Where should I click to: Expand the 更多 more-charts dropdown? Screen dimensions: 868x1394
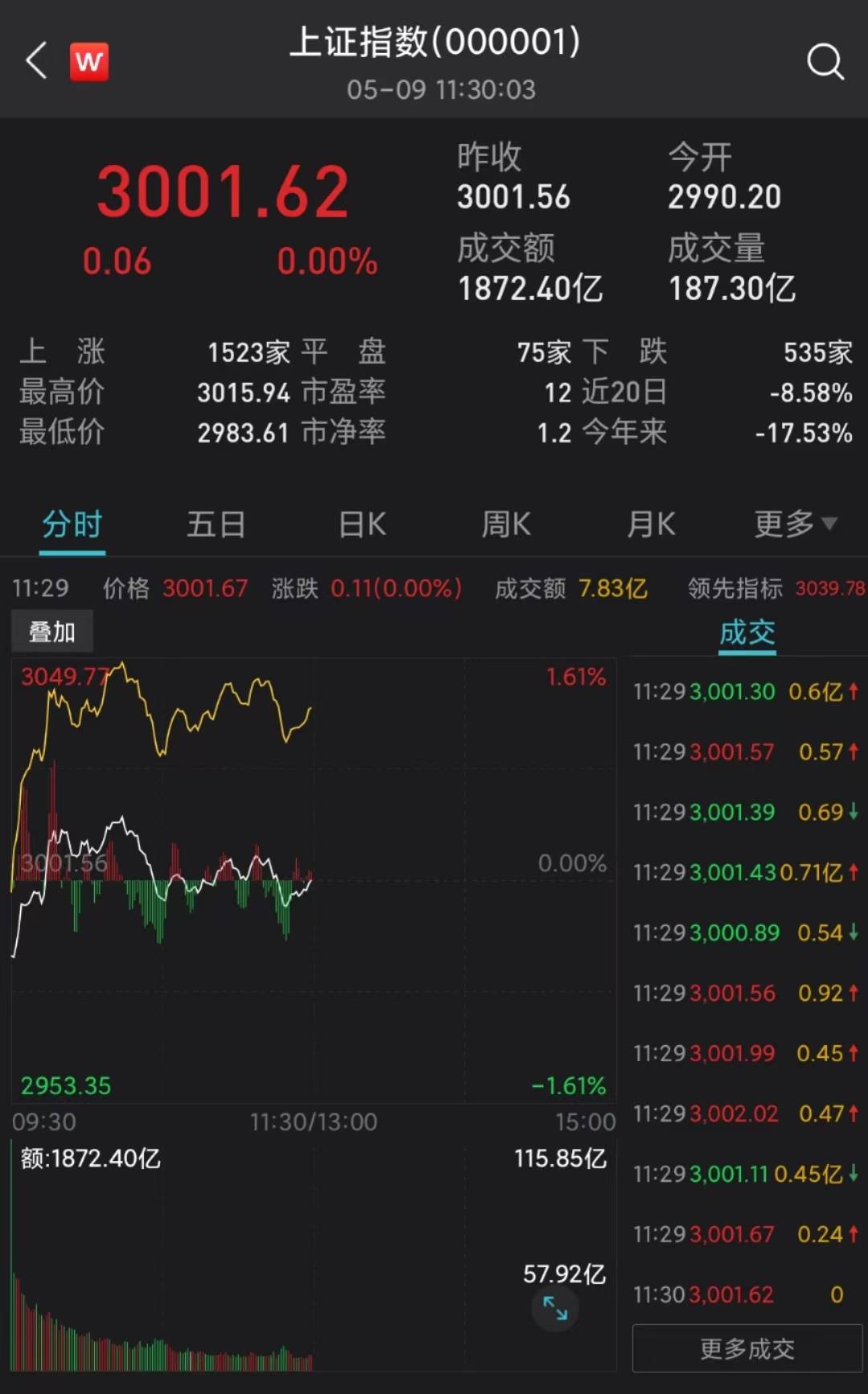(x=793, y=523)
